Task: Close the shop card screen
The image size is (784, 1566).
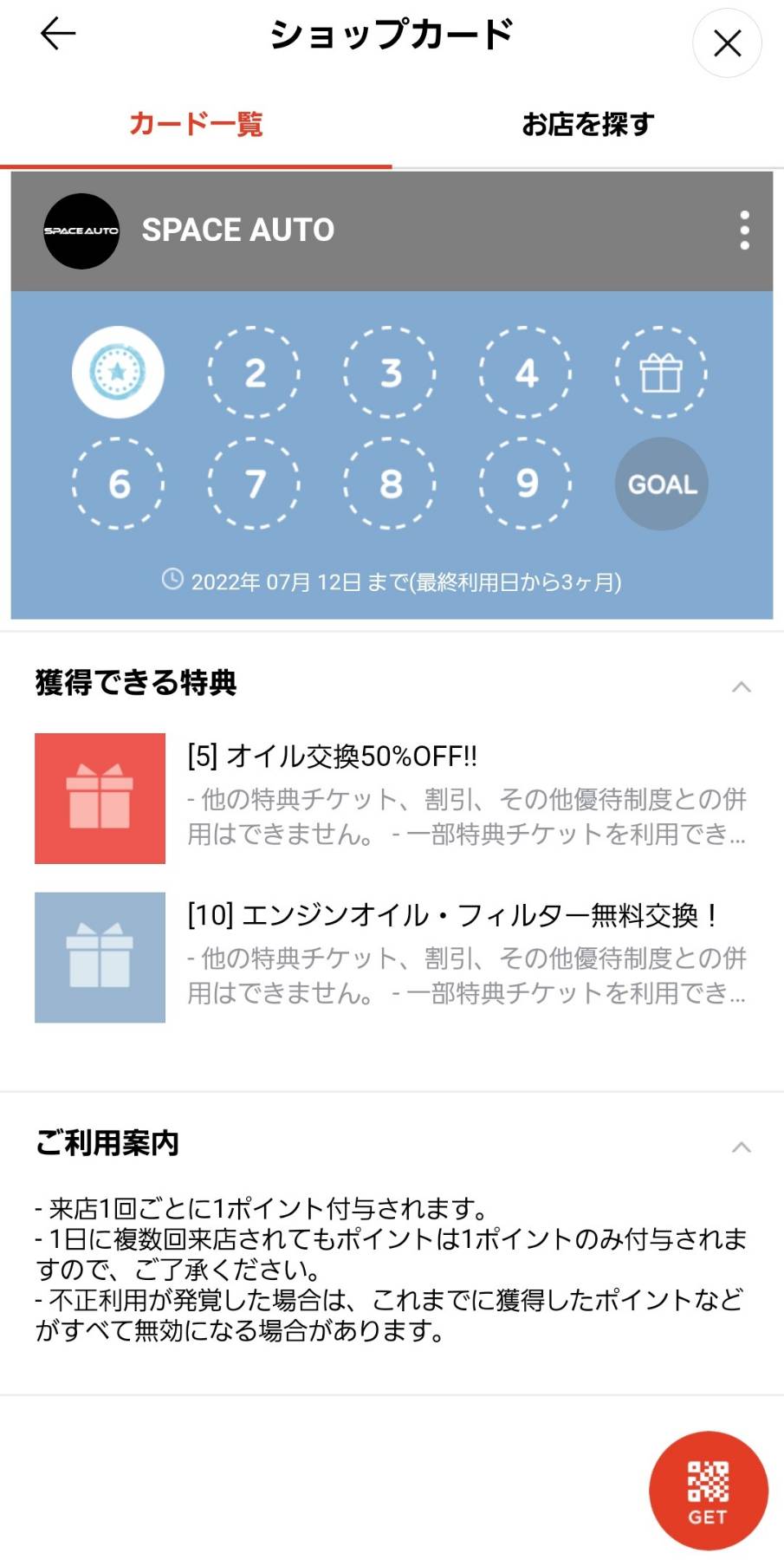Action: tap(726, 42)
